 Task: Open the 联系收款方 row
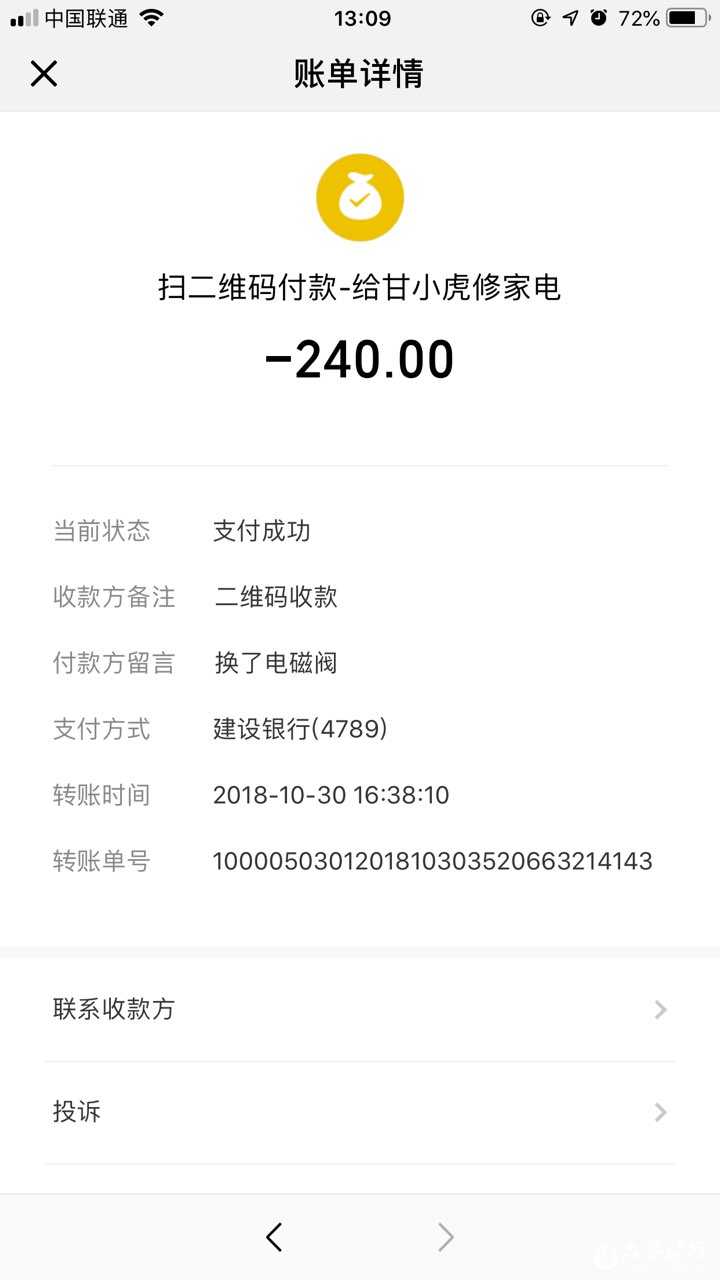[x=360, y=1009]
